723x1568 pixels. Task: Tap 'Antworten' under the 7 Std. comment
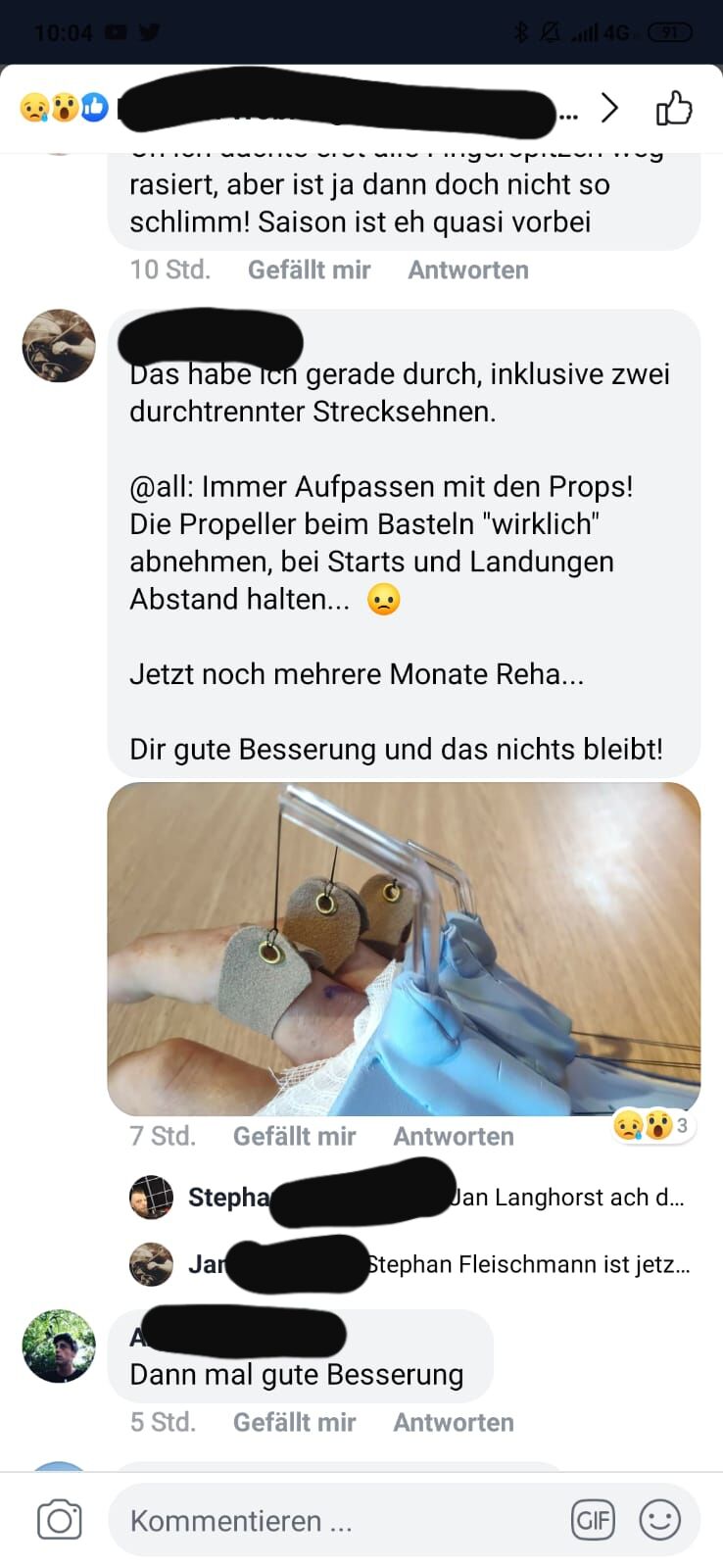[x=453, y=1136]
